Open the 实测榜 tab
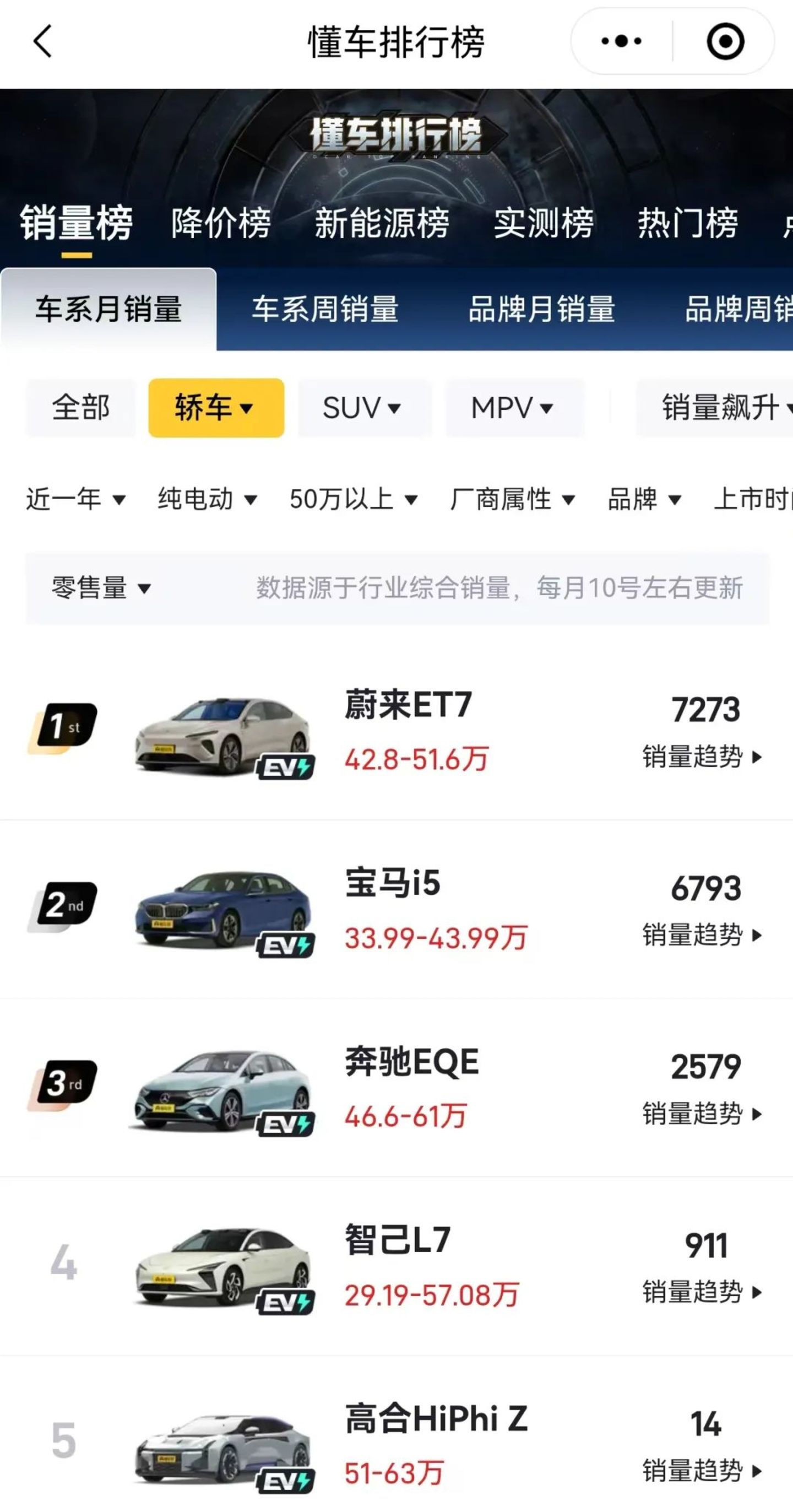793x1512 pixels. [544, 224]
